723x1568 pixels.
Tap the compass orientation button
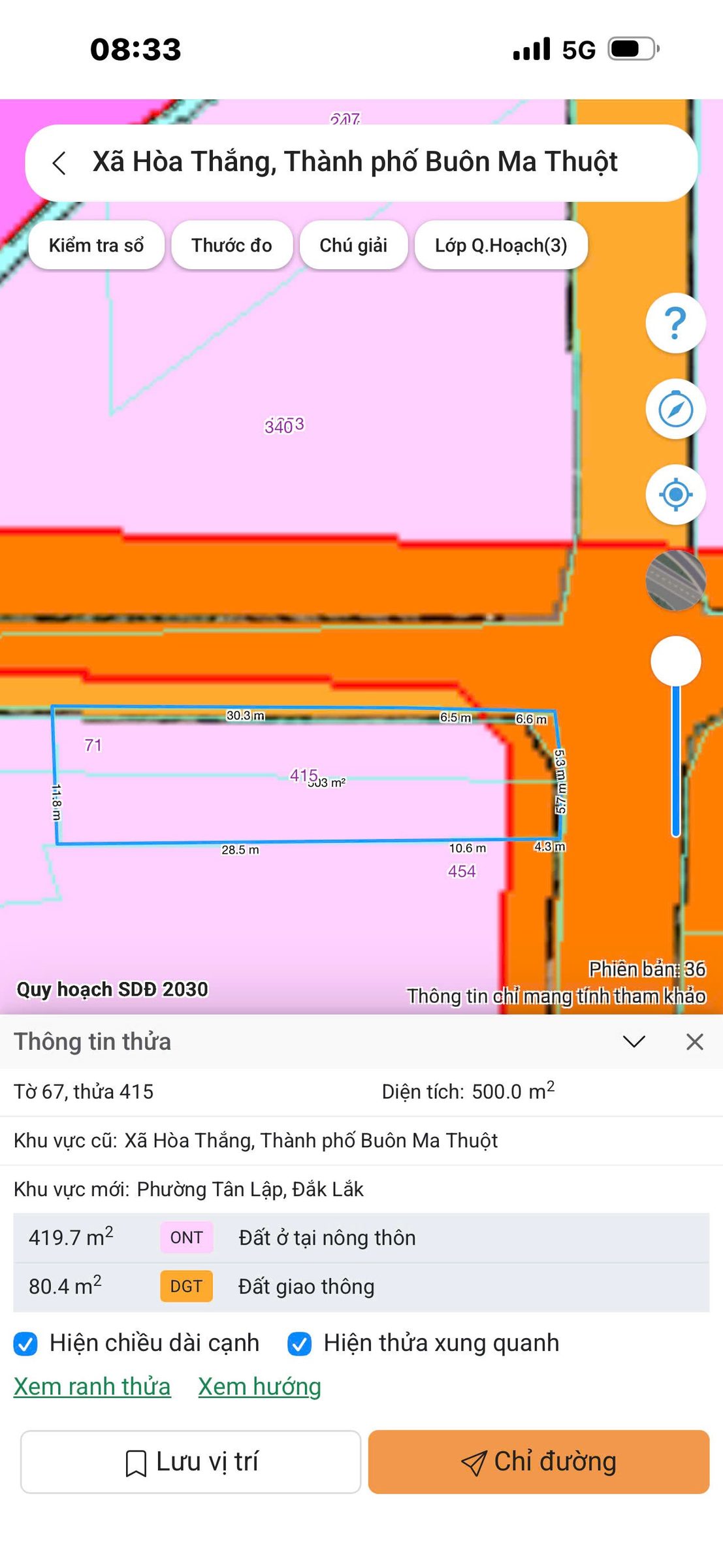click(675, 409)
